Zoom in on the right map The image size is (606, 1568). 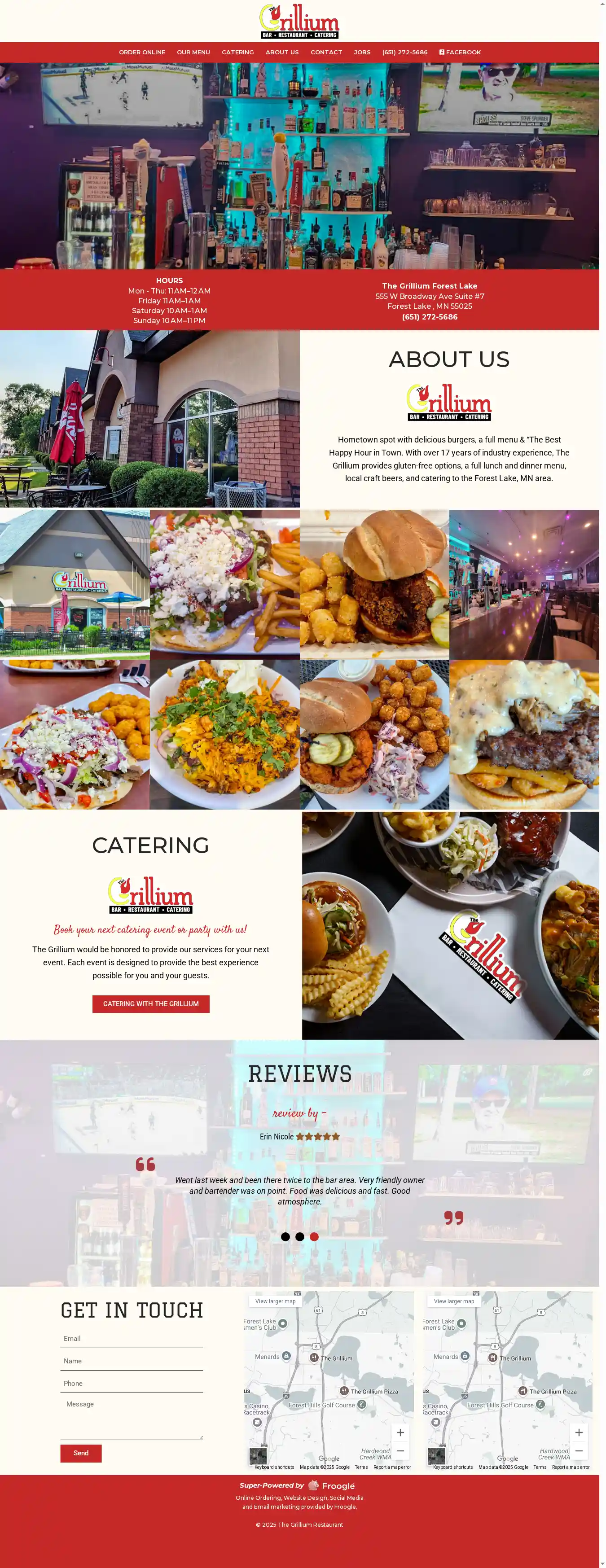[579, 1432]
